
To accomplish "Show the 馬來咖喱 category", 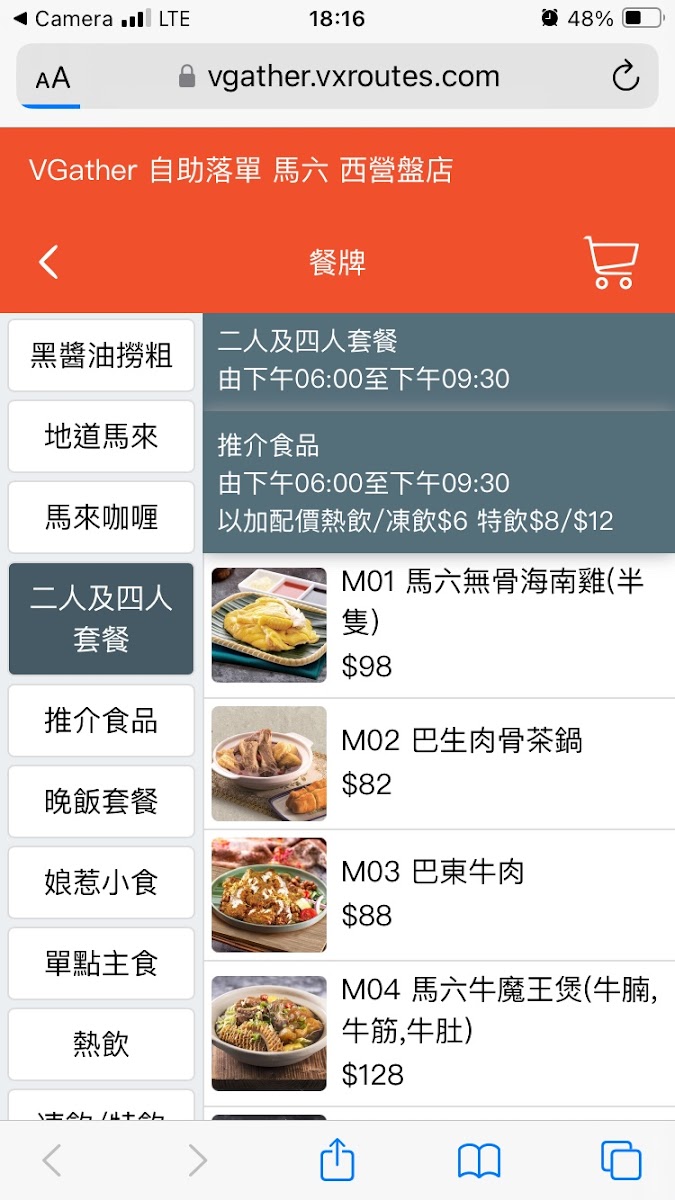I will coord(101,517).
